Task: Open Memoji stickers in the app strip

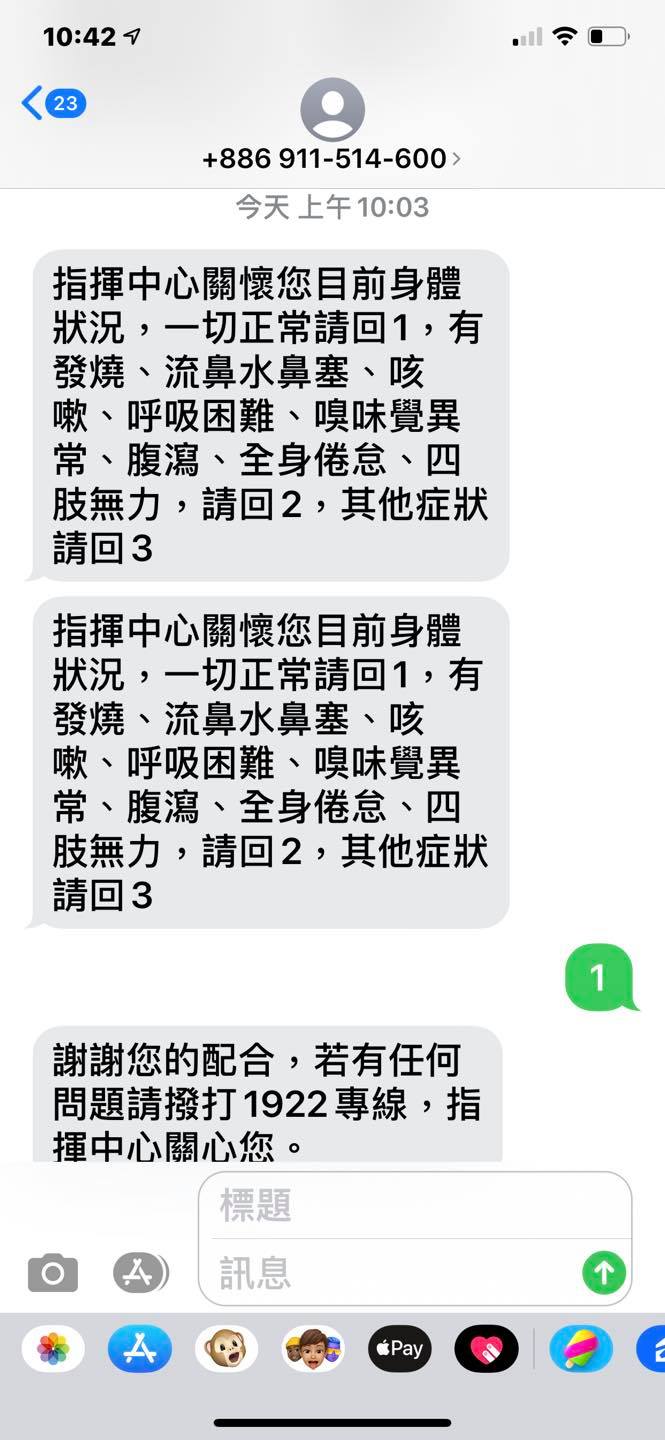Action: tap(313, 1349)
